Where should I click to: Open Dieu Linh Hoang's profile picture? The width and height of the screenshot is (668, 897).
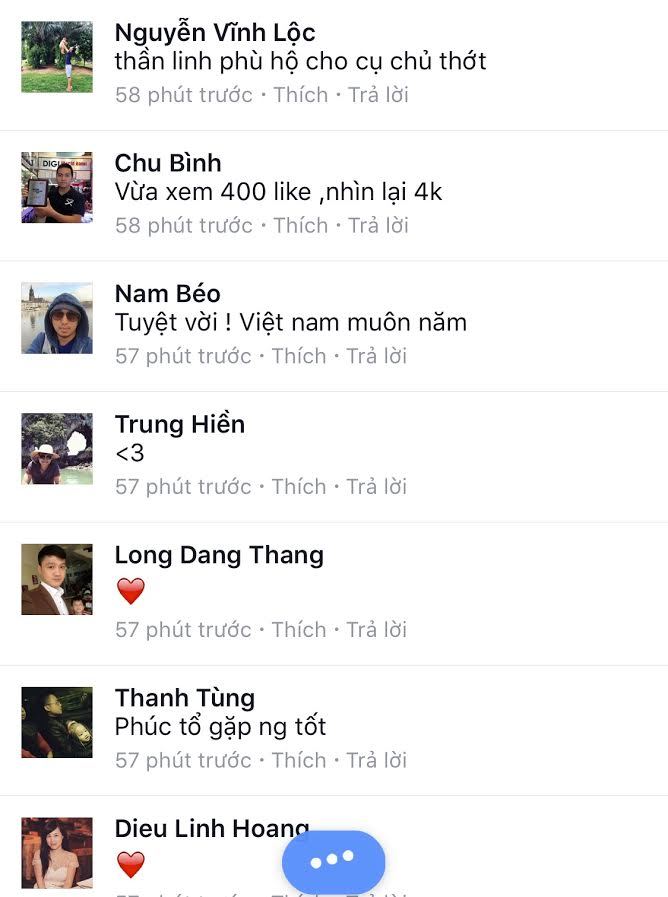[57, 852]
